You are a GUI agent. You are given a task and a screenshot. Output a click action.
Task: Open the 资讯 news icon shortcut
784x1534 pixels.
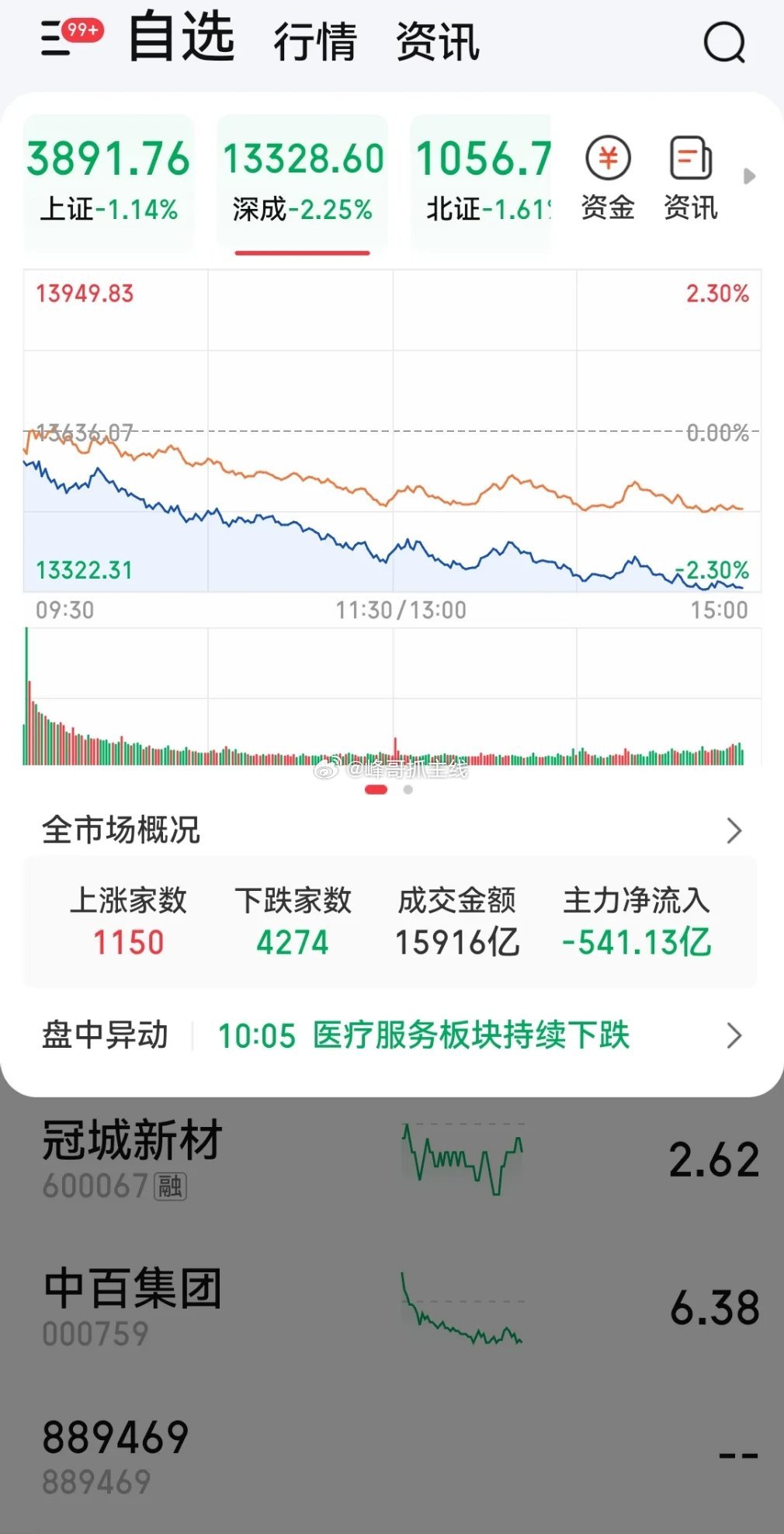(691, 178)
